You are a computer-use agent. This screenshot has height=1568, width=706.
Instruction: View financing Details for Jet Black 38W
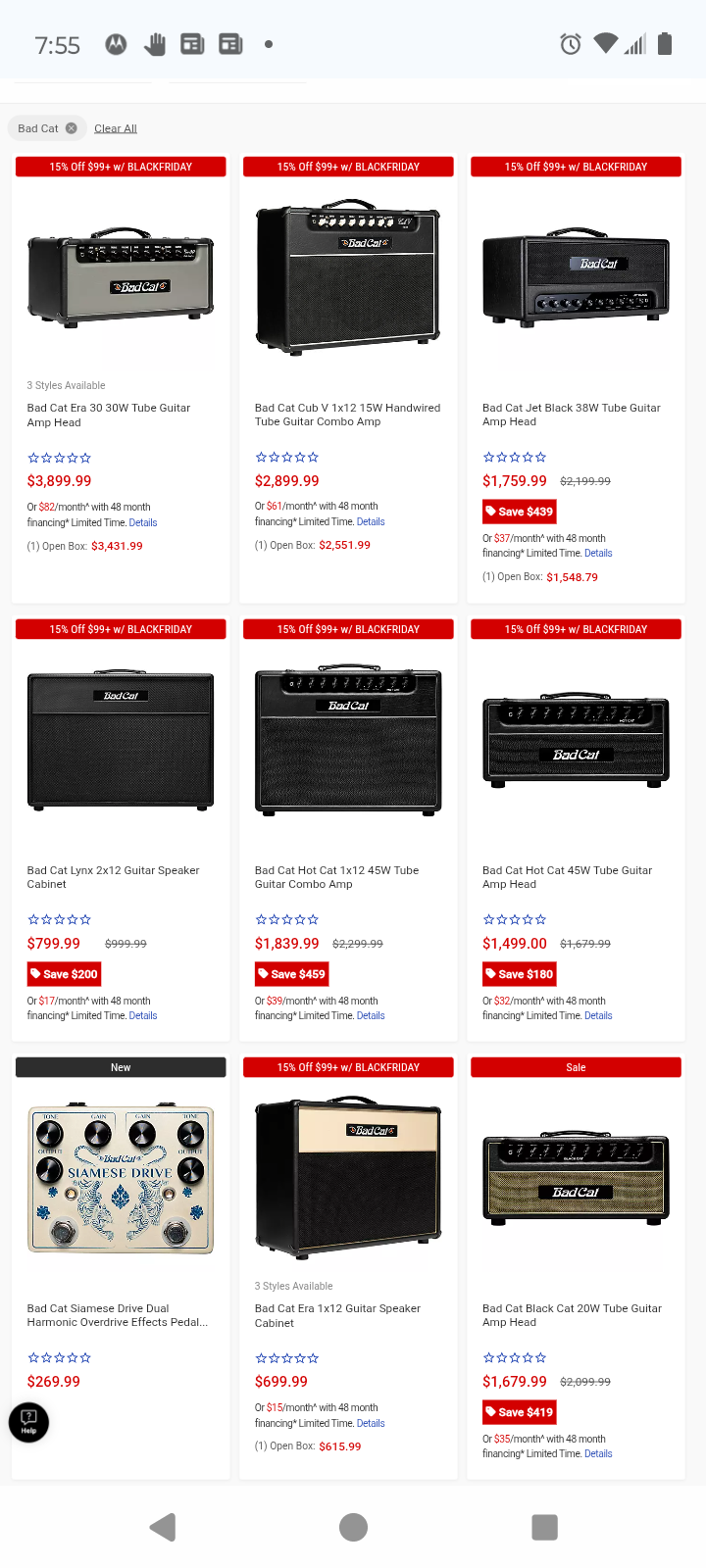pos(598,554)
